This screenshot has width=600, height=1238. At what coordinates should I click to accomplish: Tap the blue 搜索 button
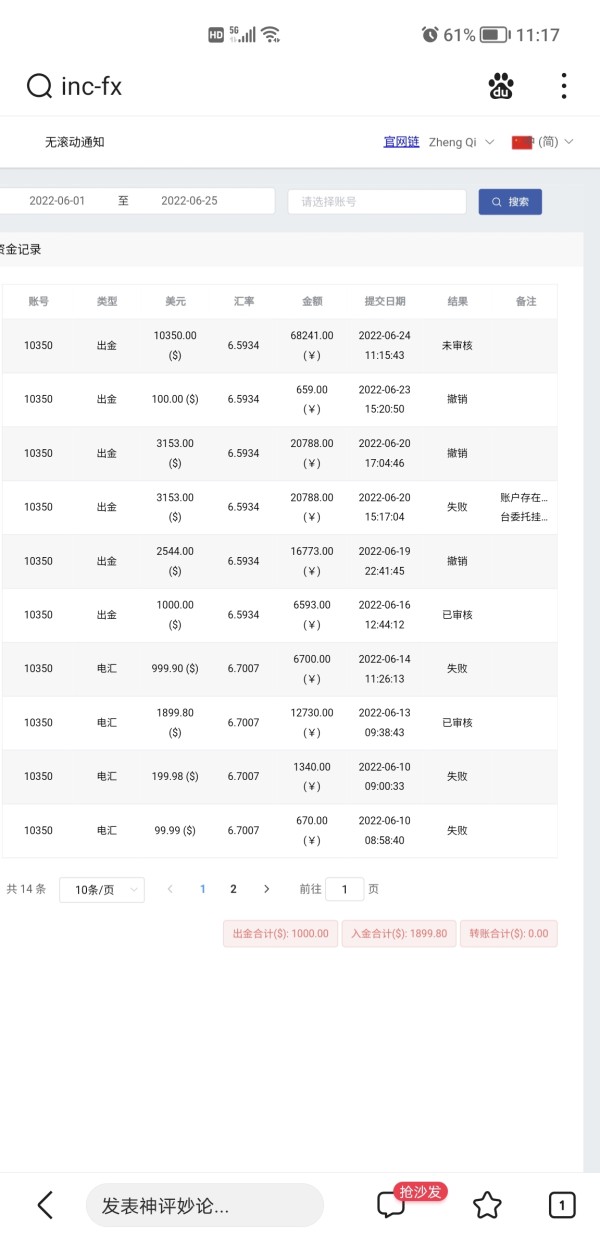point(510,201)
